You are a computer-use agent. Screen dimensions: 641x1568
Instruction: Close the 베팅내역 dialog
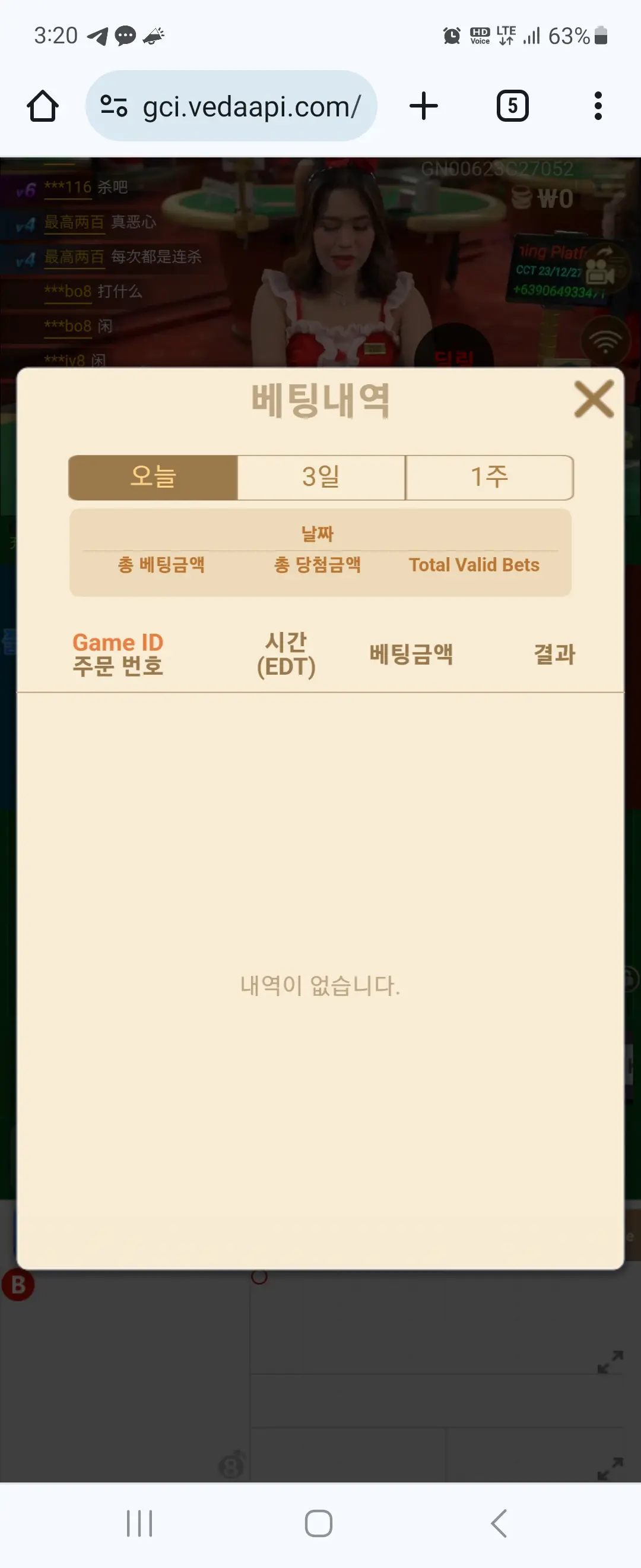point(594,399)
